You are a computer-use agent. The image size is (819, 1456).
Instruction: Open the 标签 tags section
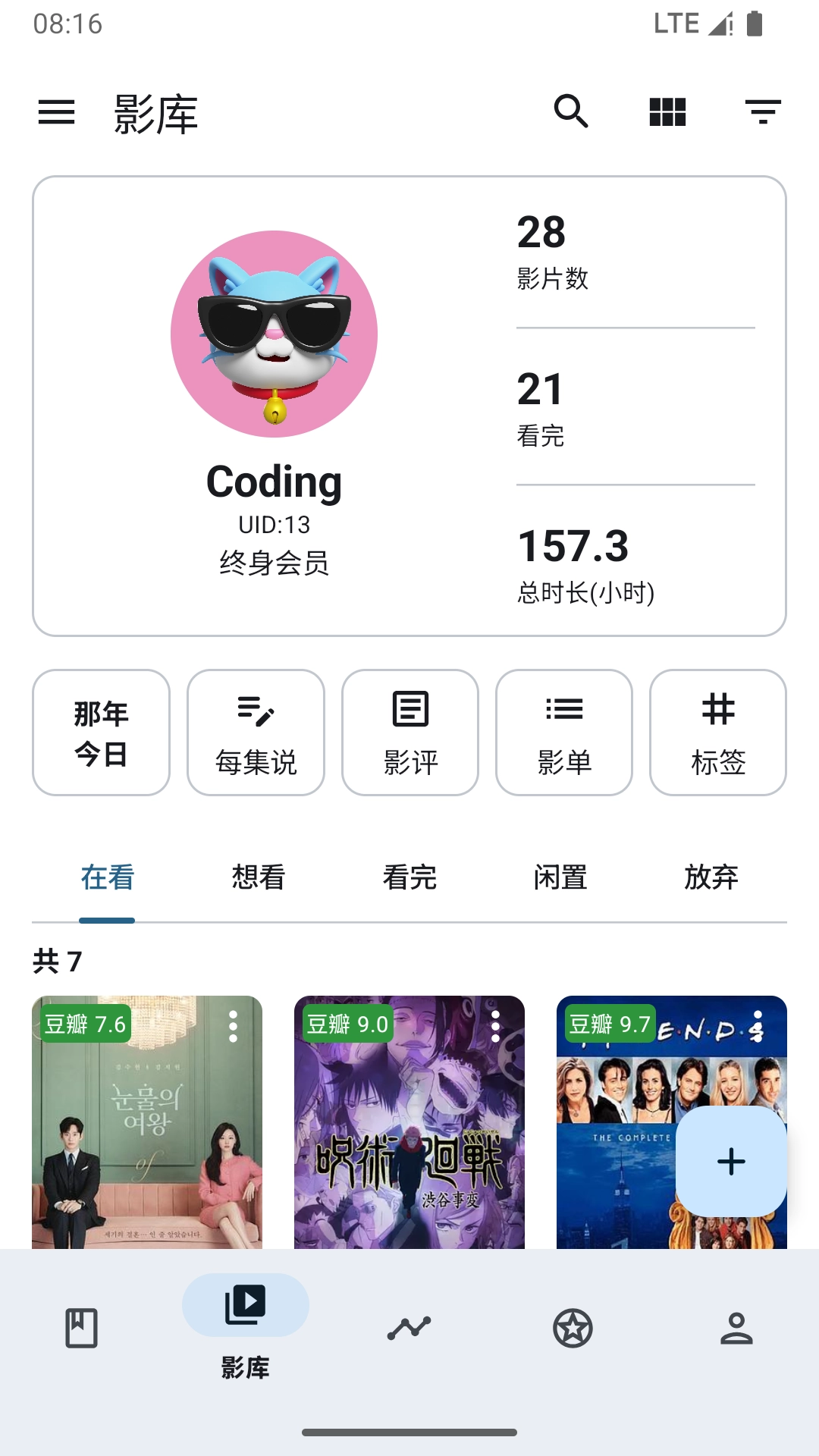pyautogui.click(x=719, y=732)
